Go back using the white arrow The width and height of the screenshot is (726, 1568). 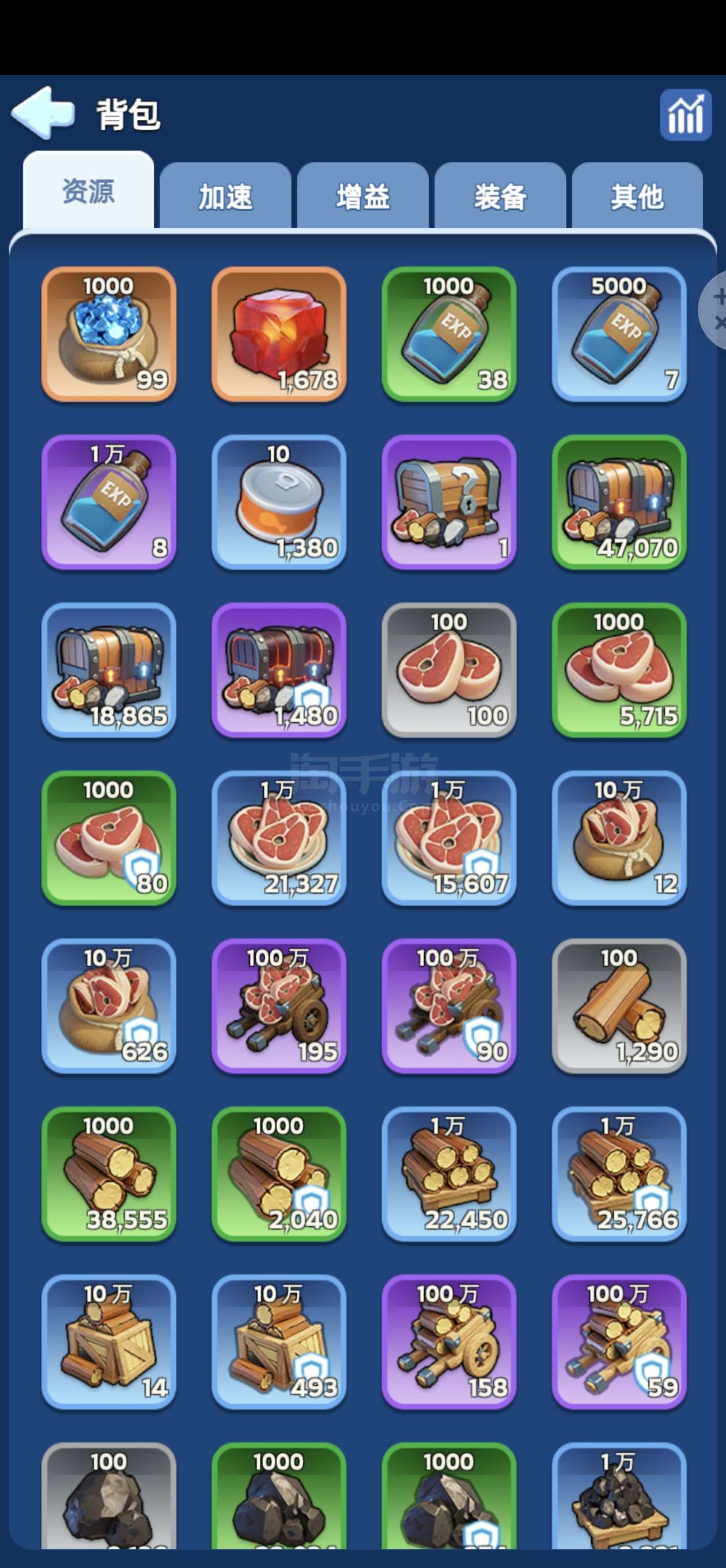[x=43, y=112]
